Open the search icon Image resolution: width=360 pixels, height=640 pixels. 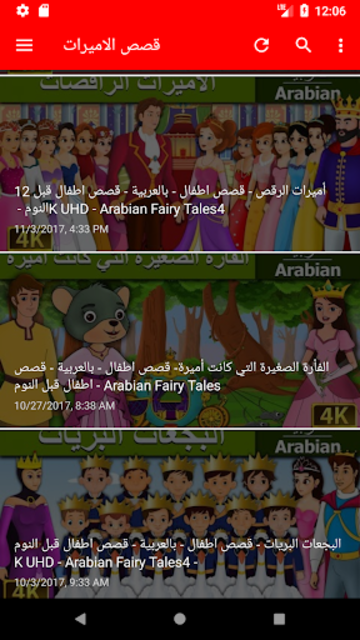coord(303,45)
